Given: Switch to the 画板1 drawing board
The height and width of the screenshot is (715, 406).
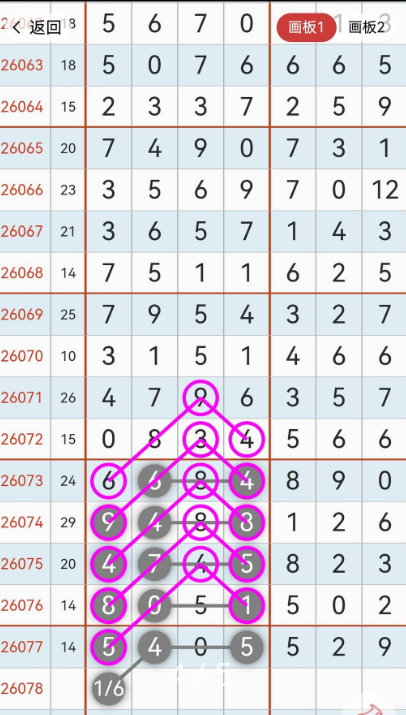Looking at the screenshot, I should point(307,28).
